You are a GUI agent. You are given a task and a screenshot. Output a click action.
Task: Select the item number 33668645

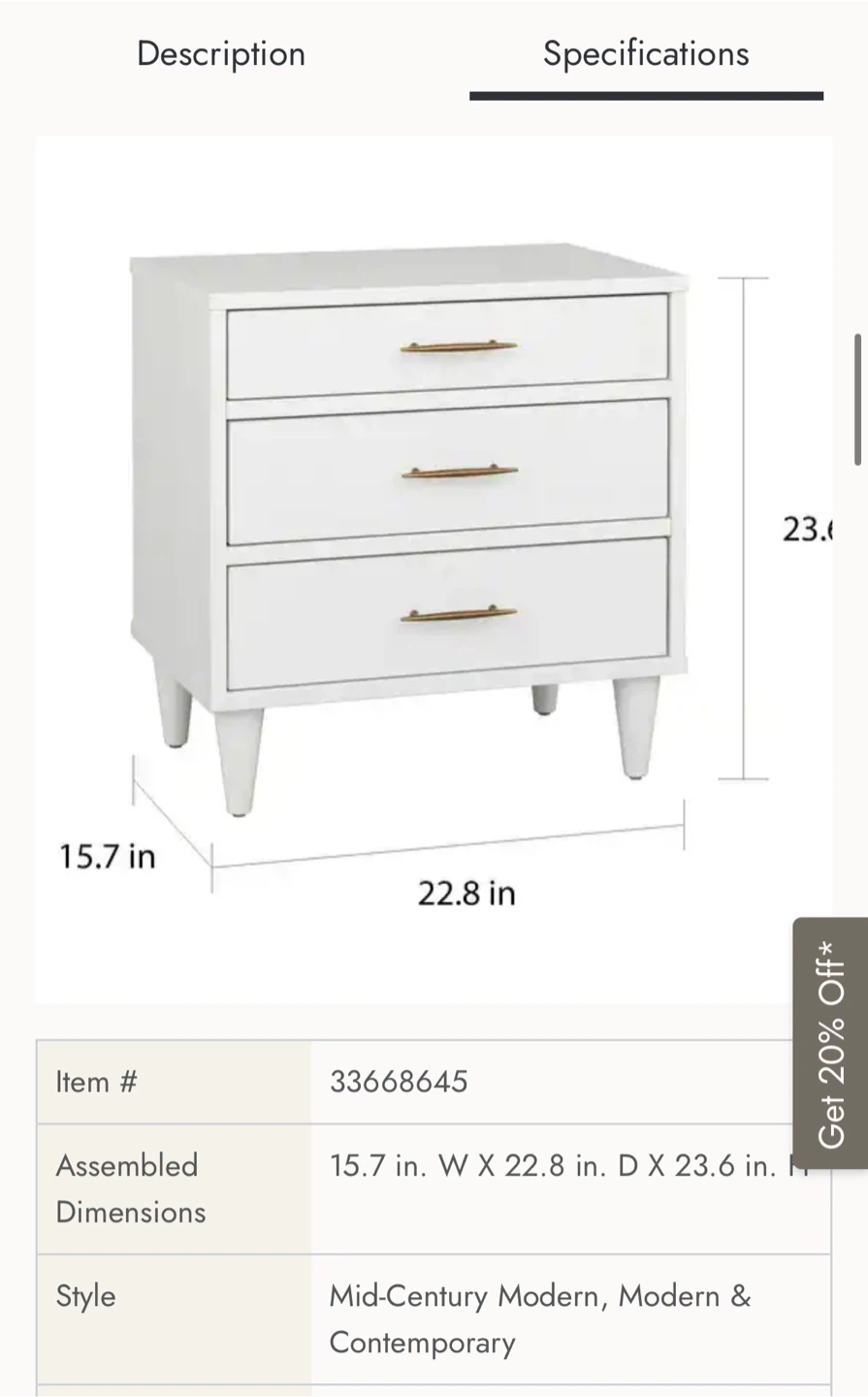click(x=399, y=1082)
